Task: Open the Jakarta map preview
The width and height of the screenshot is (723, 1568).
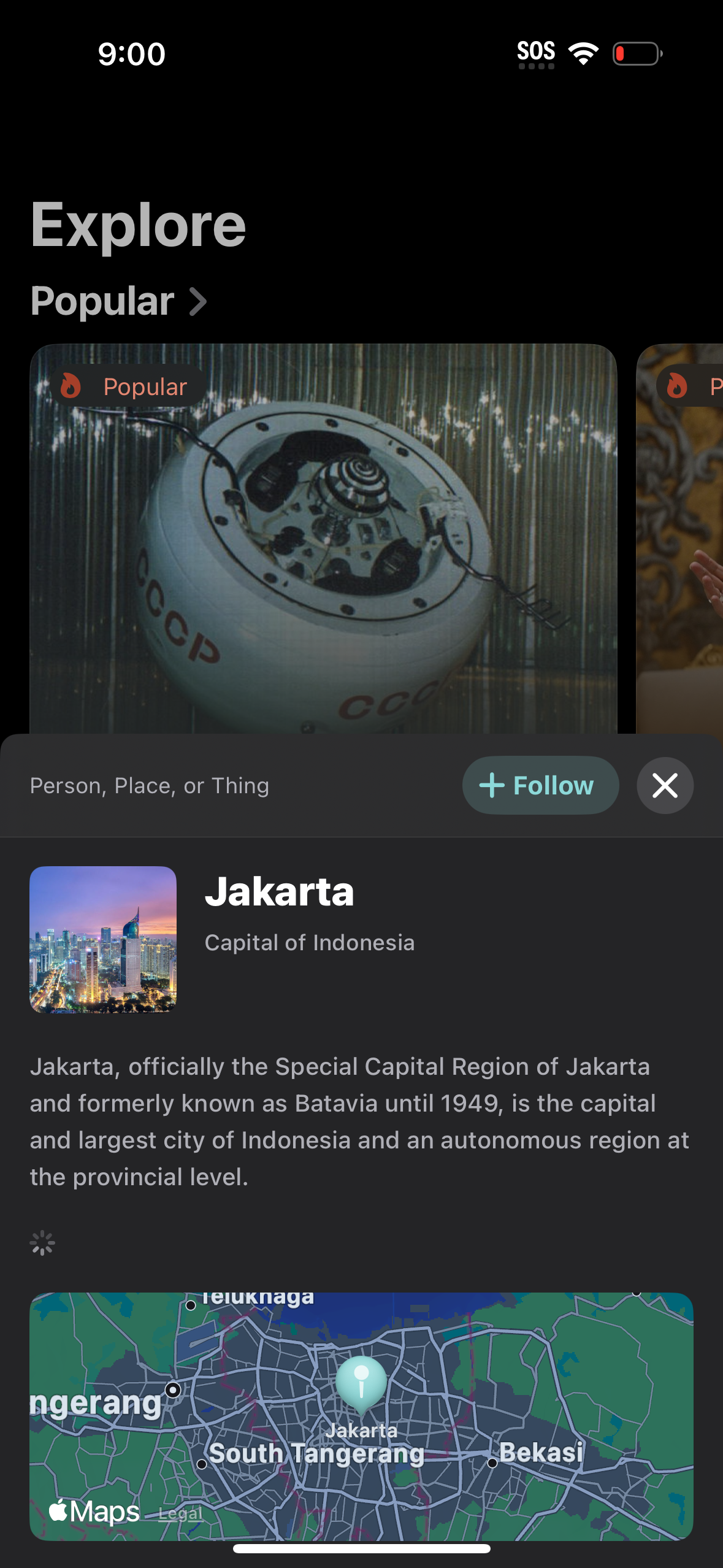Action: point(429,1380)
